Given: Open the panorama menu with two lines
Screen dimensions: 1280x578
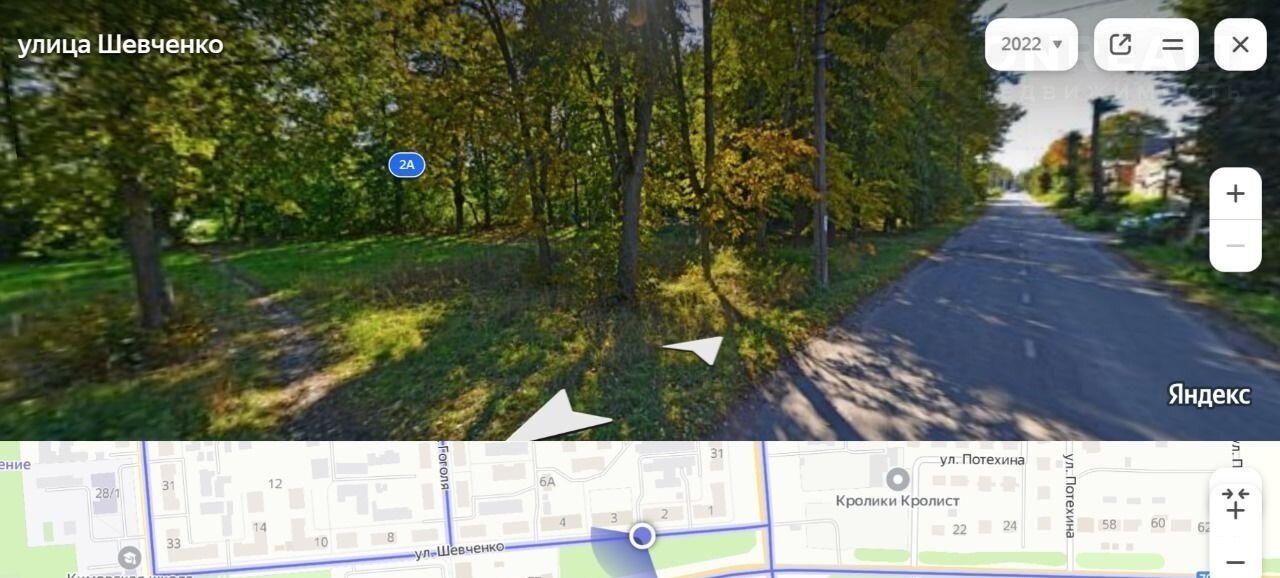Looking at the screenshot, I should [x=1172, y=44].
